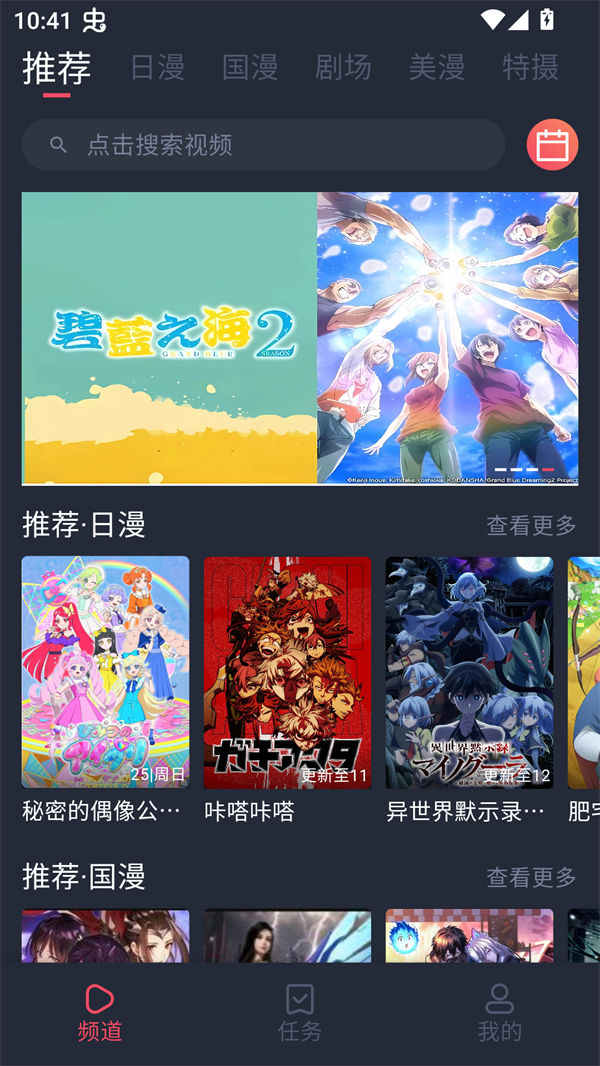Switch to the 国漫 tab
Image resolution: width=600 pixels, height=1066 pixels.
coord(250,67)
